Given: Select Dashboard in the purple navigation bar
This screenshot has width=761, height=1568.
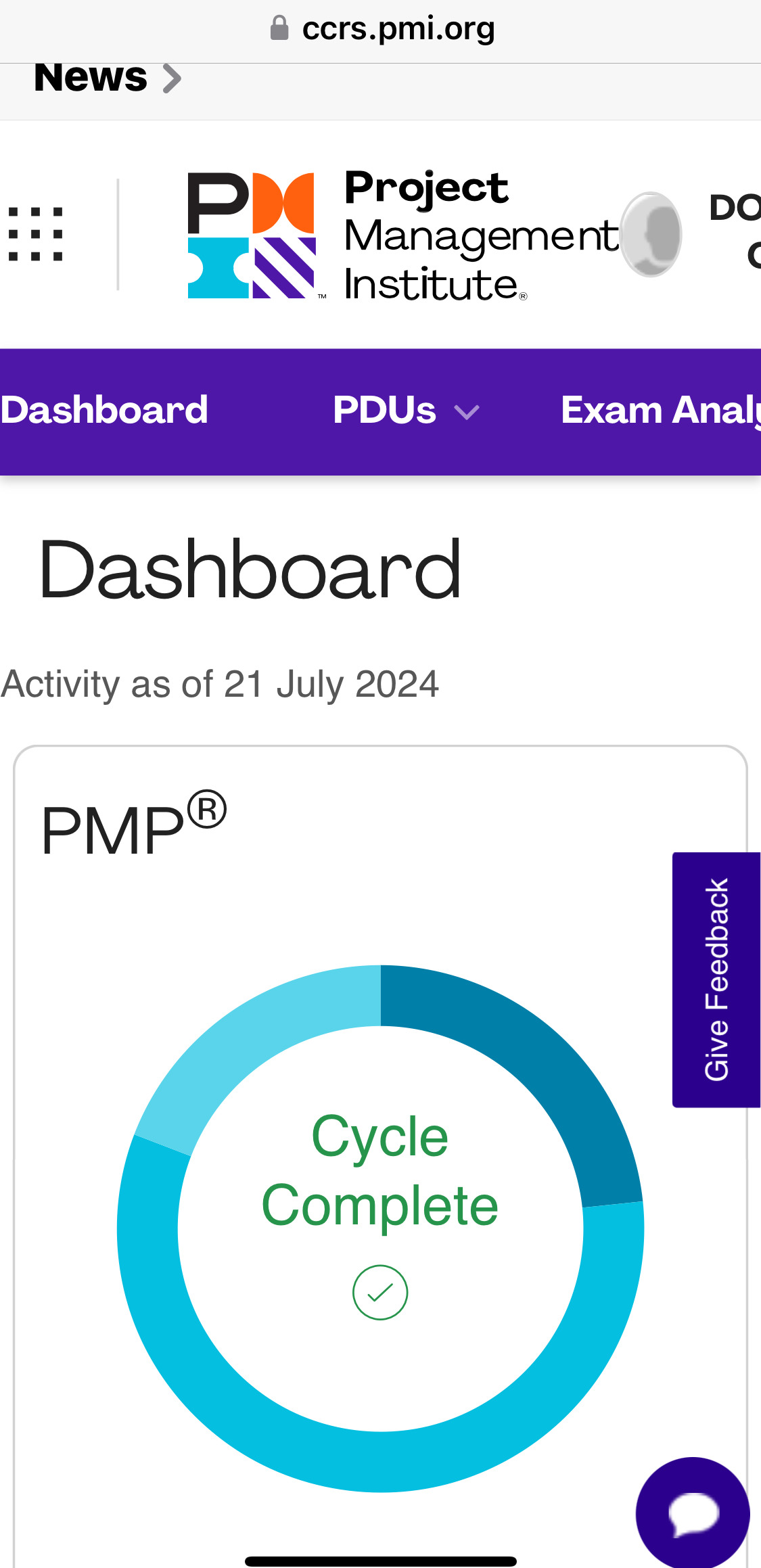Looking at the screenshot, I should 103,410.
